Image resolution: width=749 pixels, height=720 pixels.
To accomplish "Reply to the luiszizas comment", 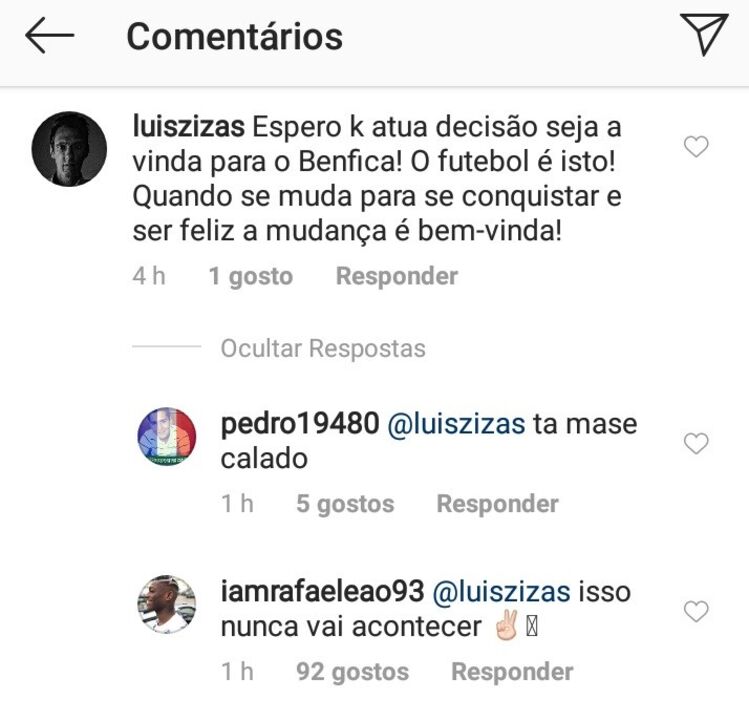I will pos(396,277).
